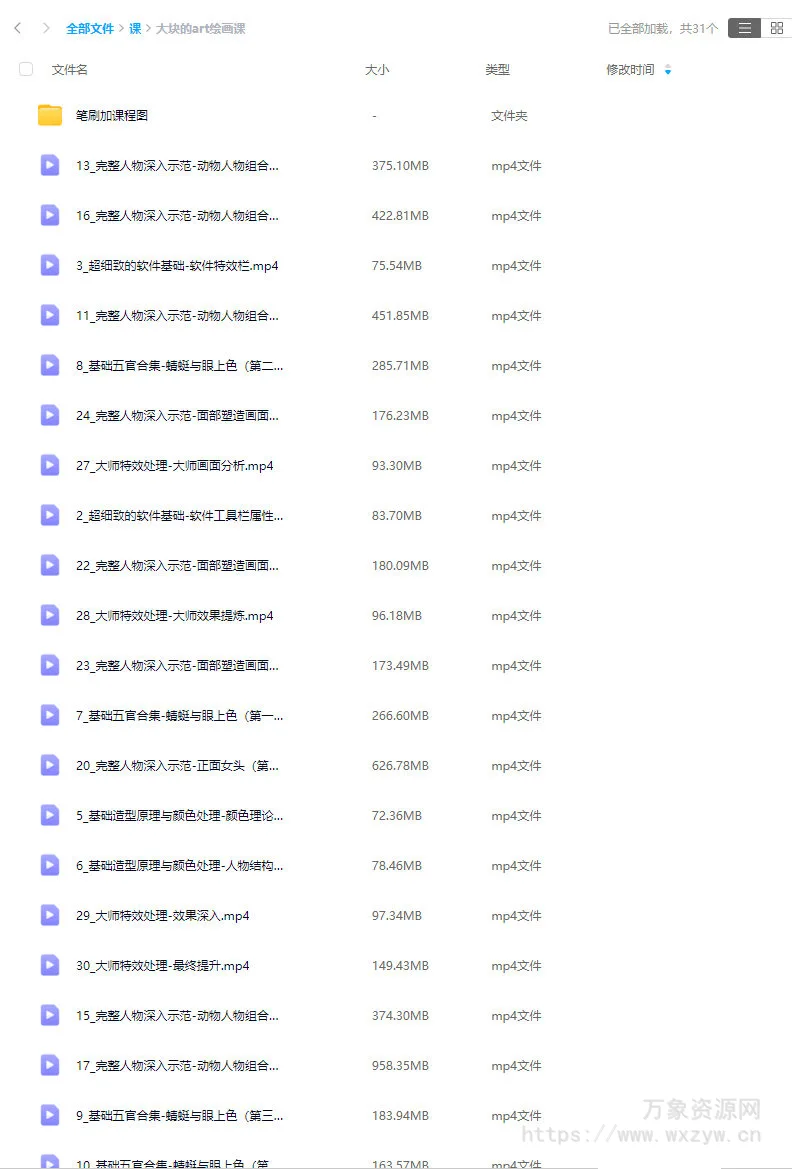This screenshot has height=1169, width=792.
Task: Go to the 课 folder in breadcrumb
Action: click(x=135, y=29)
